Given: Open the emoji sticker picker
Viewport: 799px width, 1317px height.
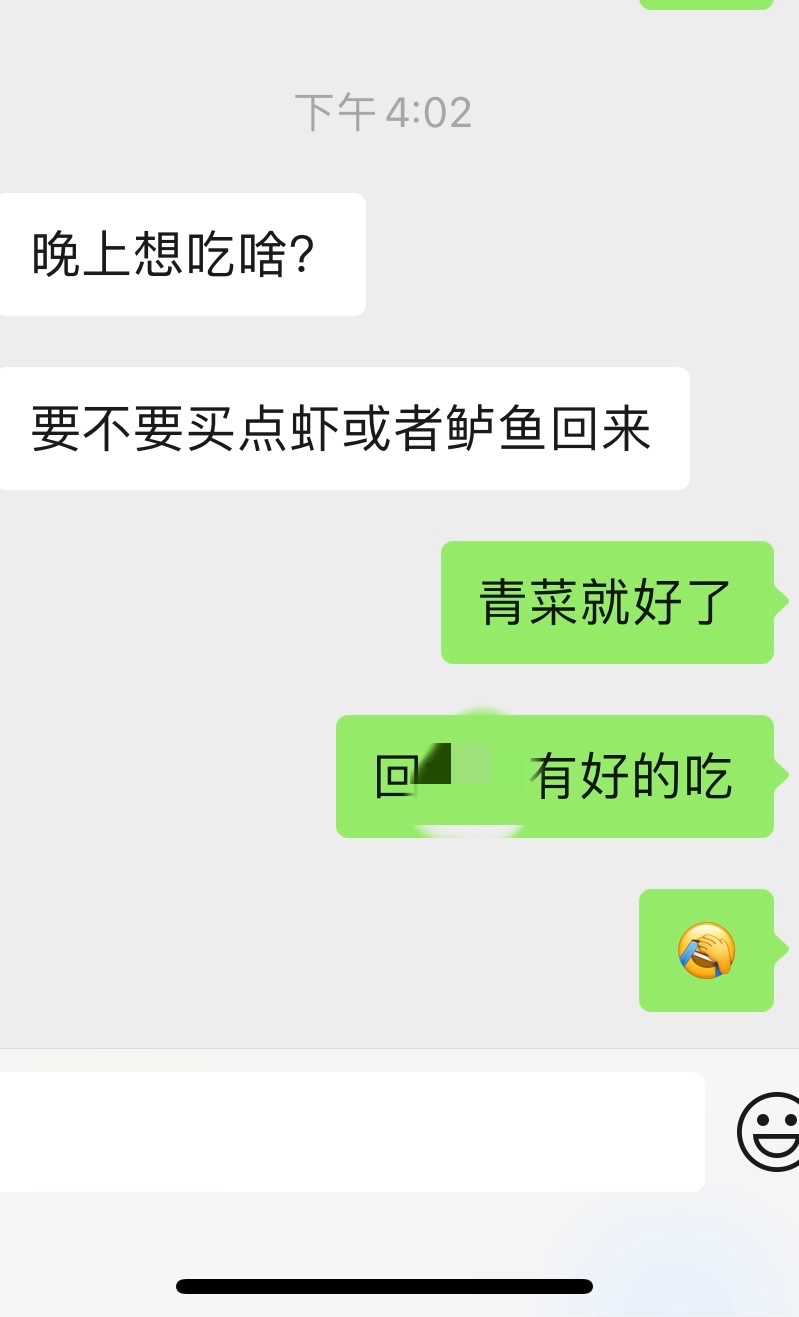Looking at the screenshot, I should coord(769,1131).
